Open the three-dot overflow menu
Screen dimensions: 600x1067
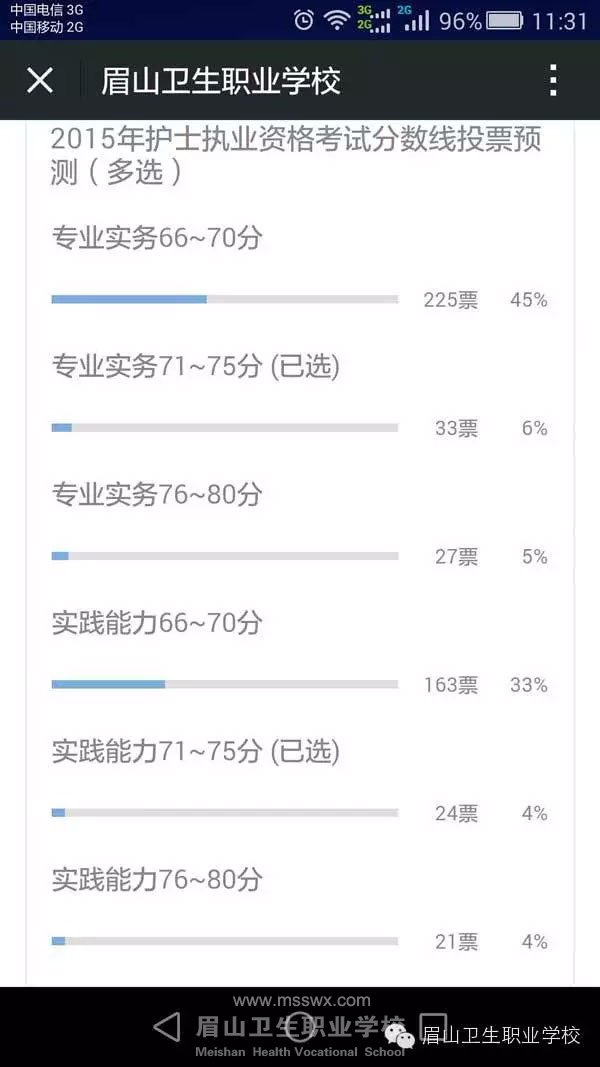553,81
